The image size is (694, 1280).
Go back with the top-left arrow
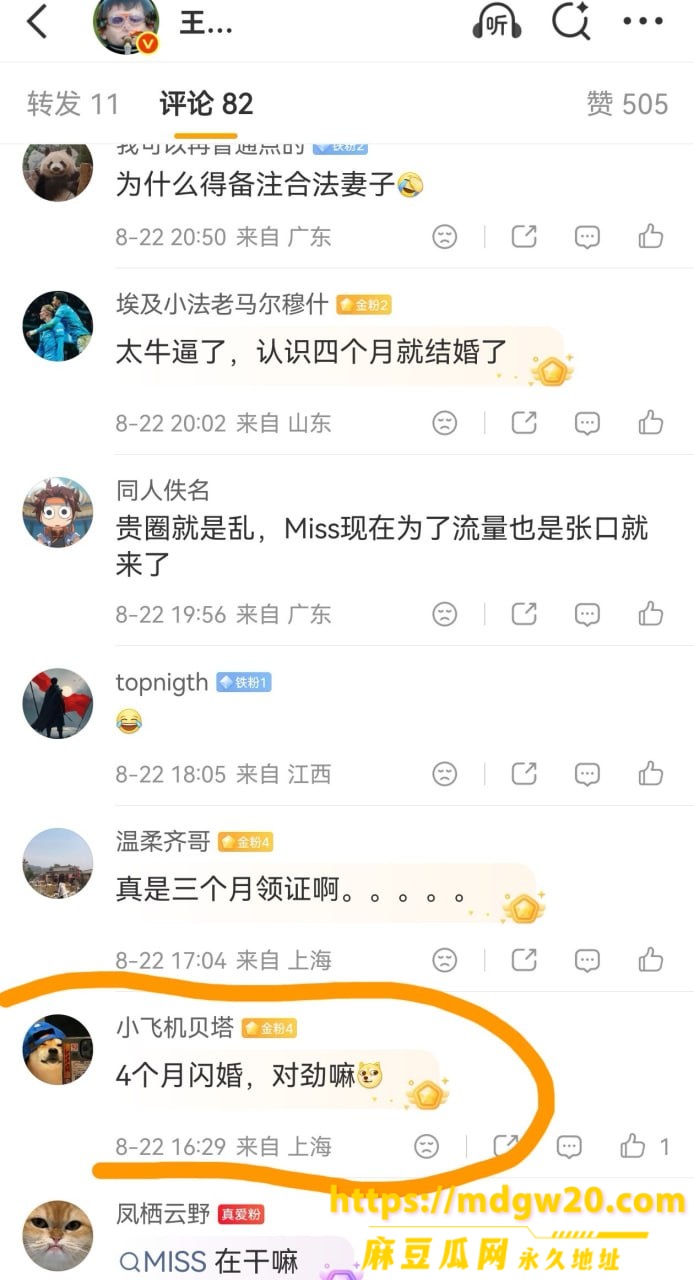[37, 22]
